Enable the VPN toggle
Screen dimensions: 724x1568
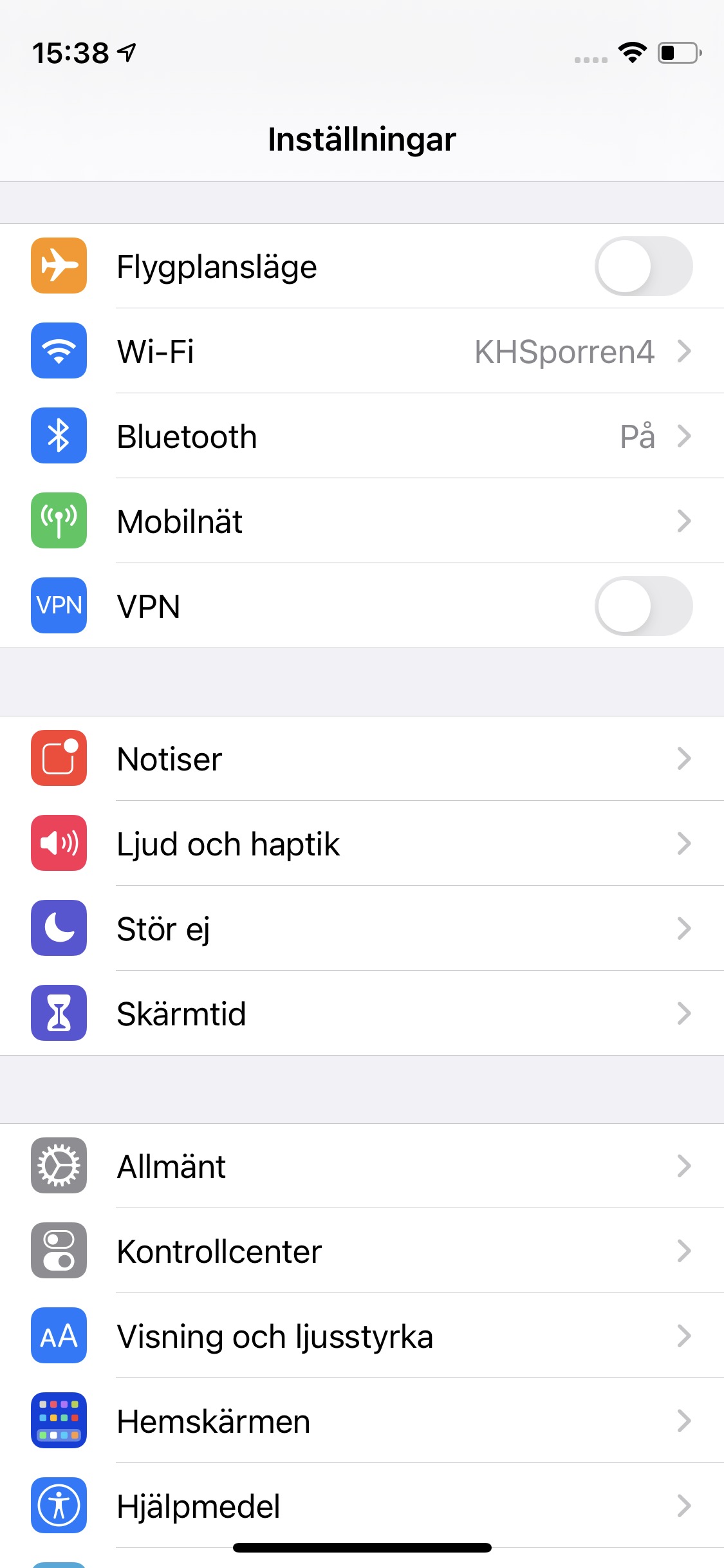coord(643,606)
